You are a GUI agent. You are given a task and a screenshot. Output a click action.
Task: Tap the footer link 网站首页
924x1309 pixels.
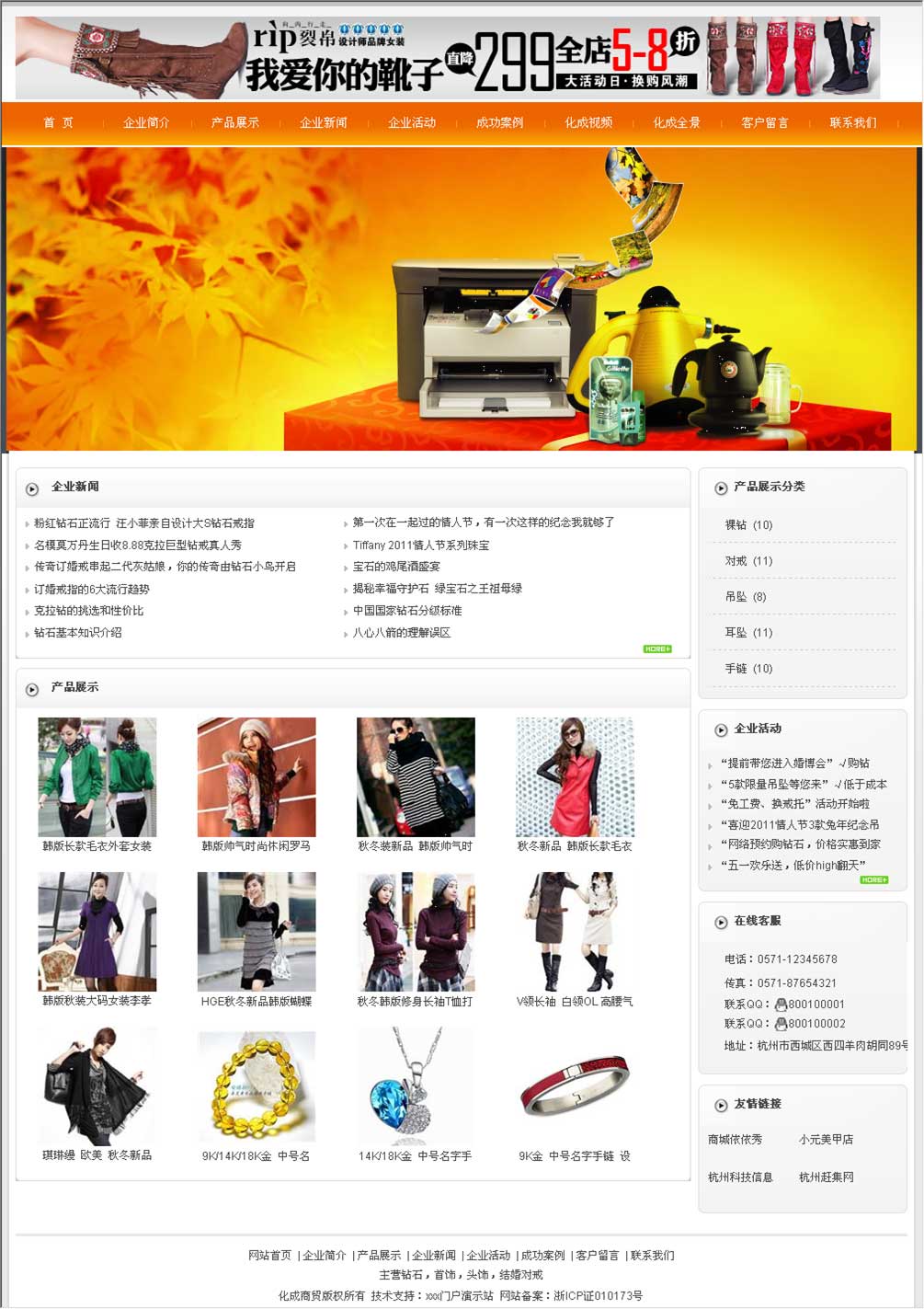coord(269,1255)
